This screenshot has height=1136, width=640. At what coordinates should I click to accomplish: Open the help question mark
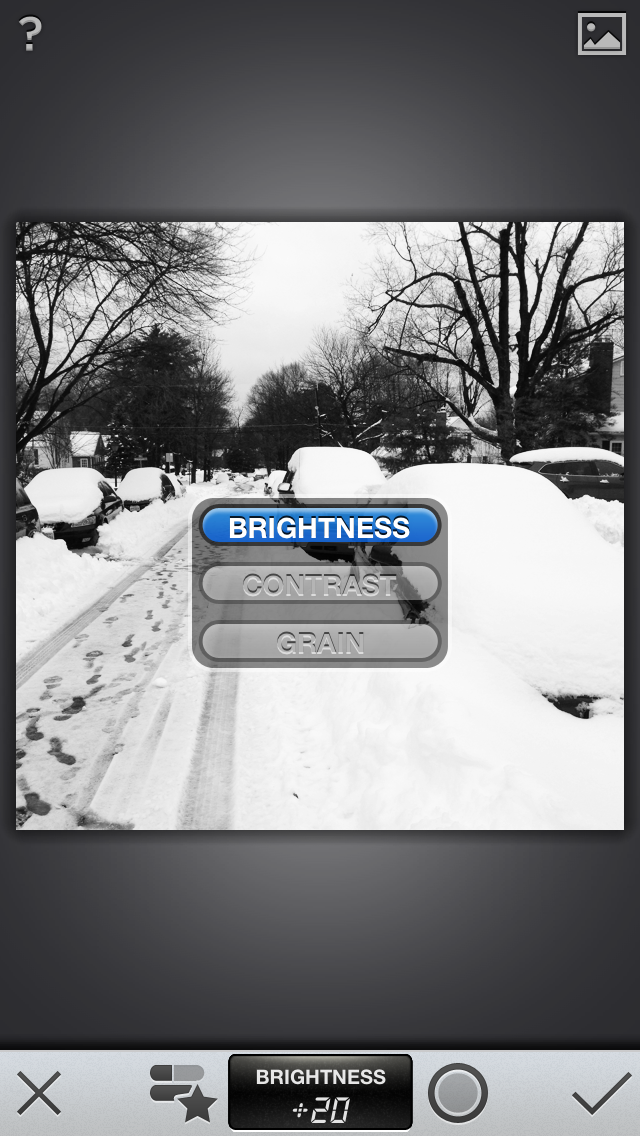[x=30, y=34]
